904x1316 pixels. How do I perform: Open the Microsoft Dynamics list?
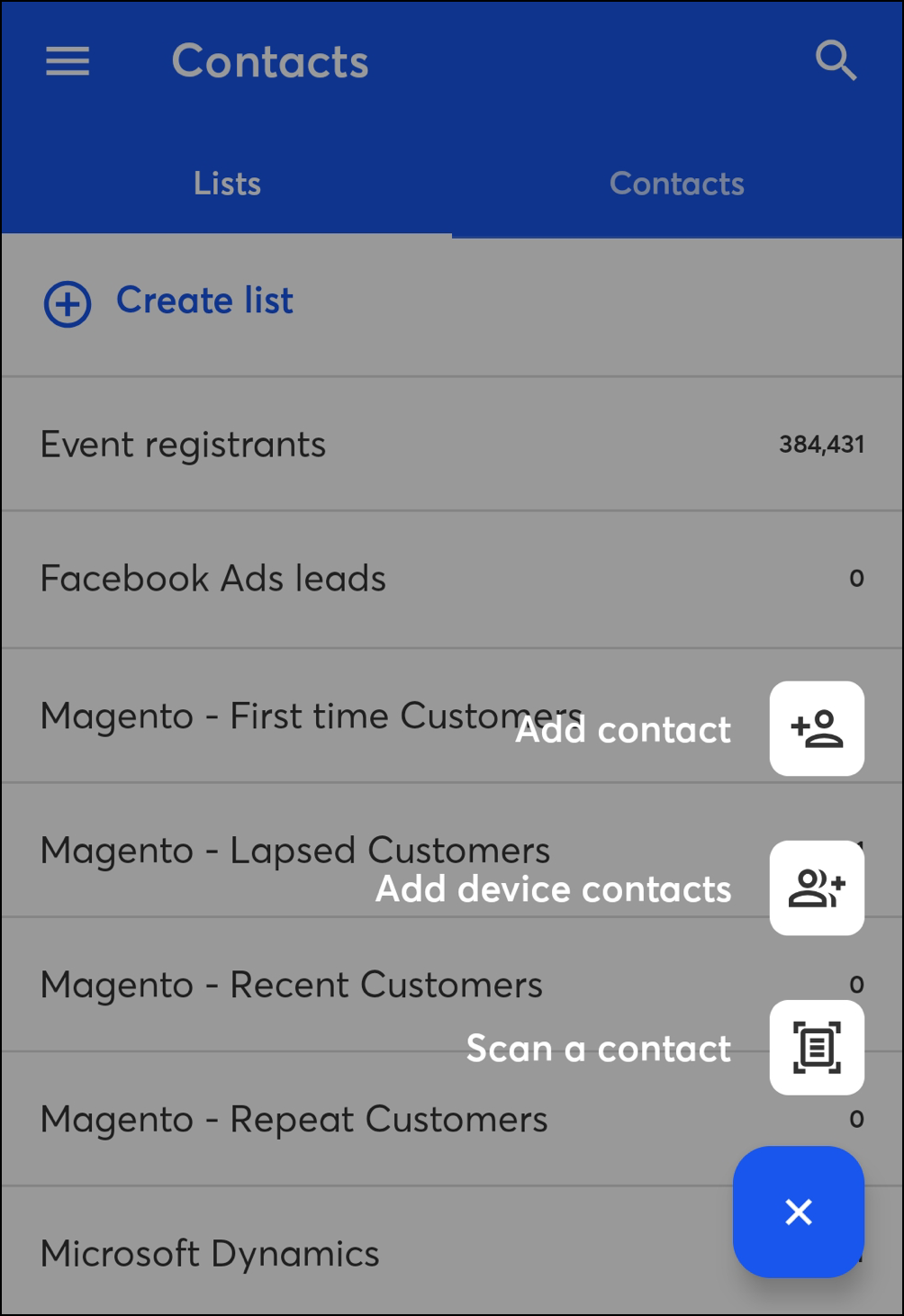pos(210,1254)
